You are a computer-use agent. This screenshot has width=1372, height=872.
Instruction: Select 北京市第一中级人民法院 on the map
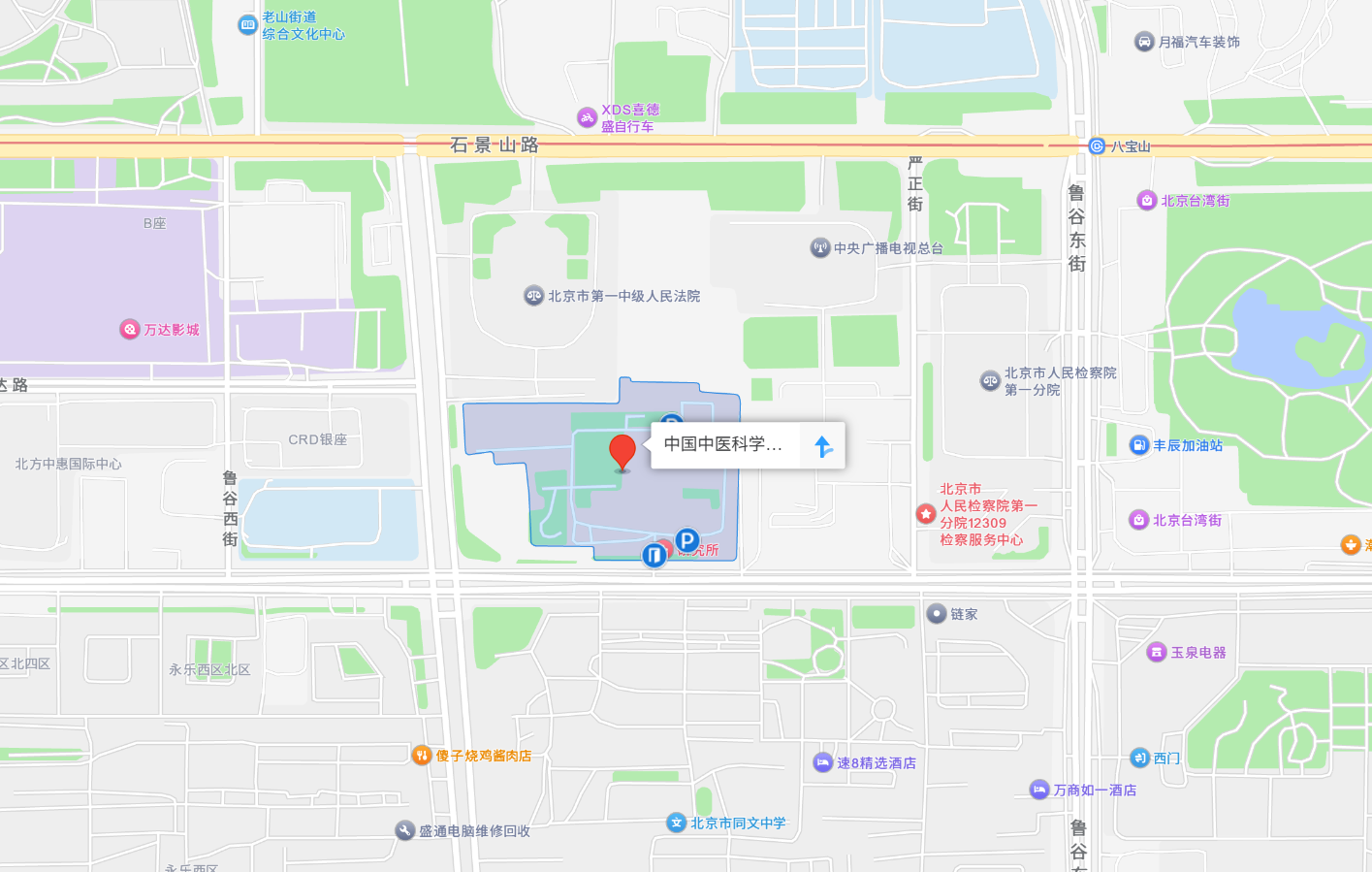533,296
